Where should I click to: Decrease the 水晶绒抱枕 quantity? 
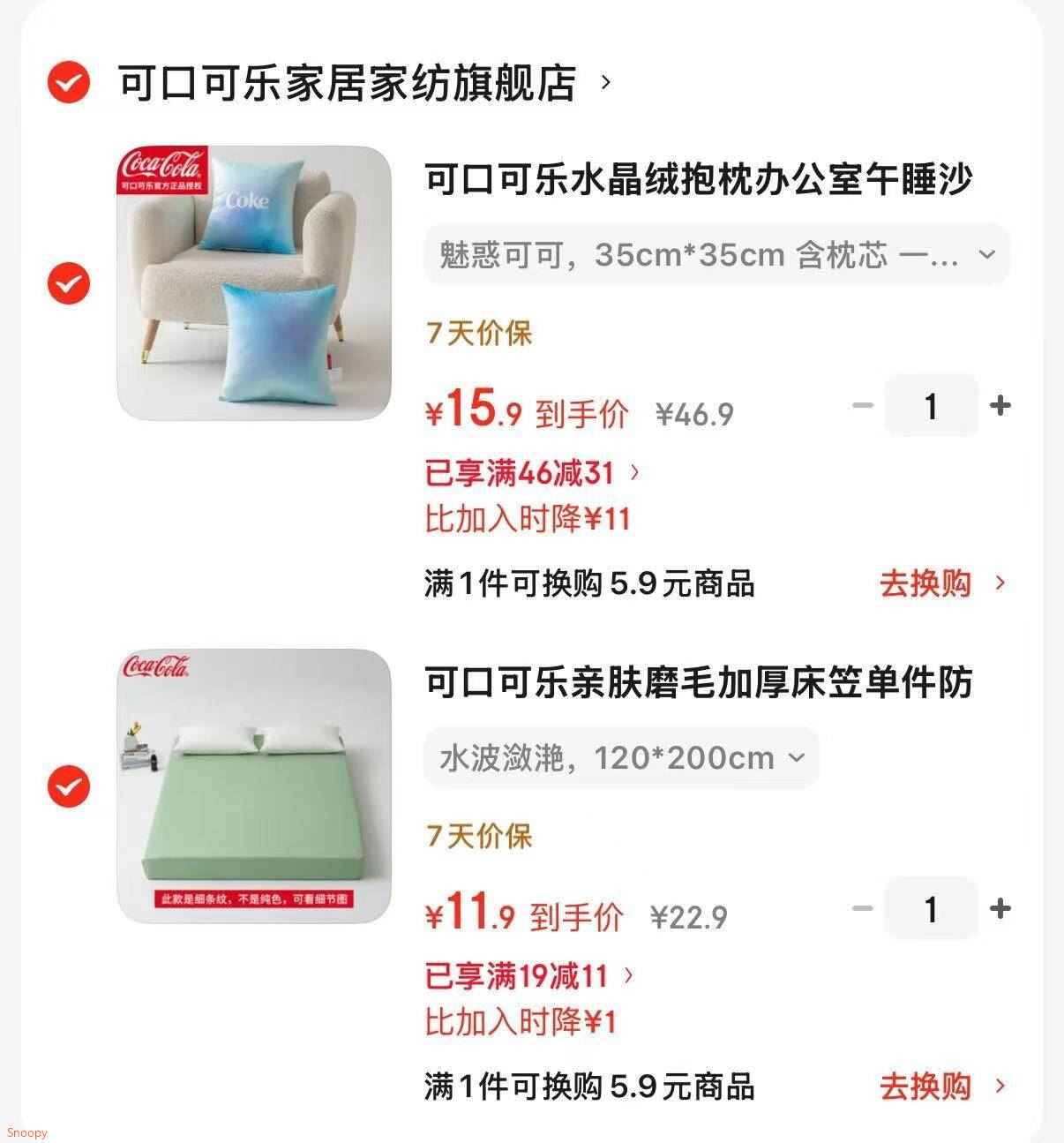(862, 406)
